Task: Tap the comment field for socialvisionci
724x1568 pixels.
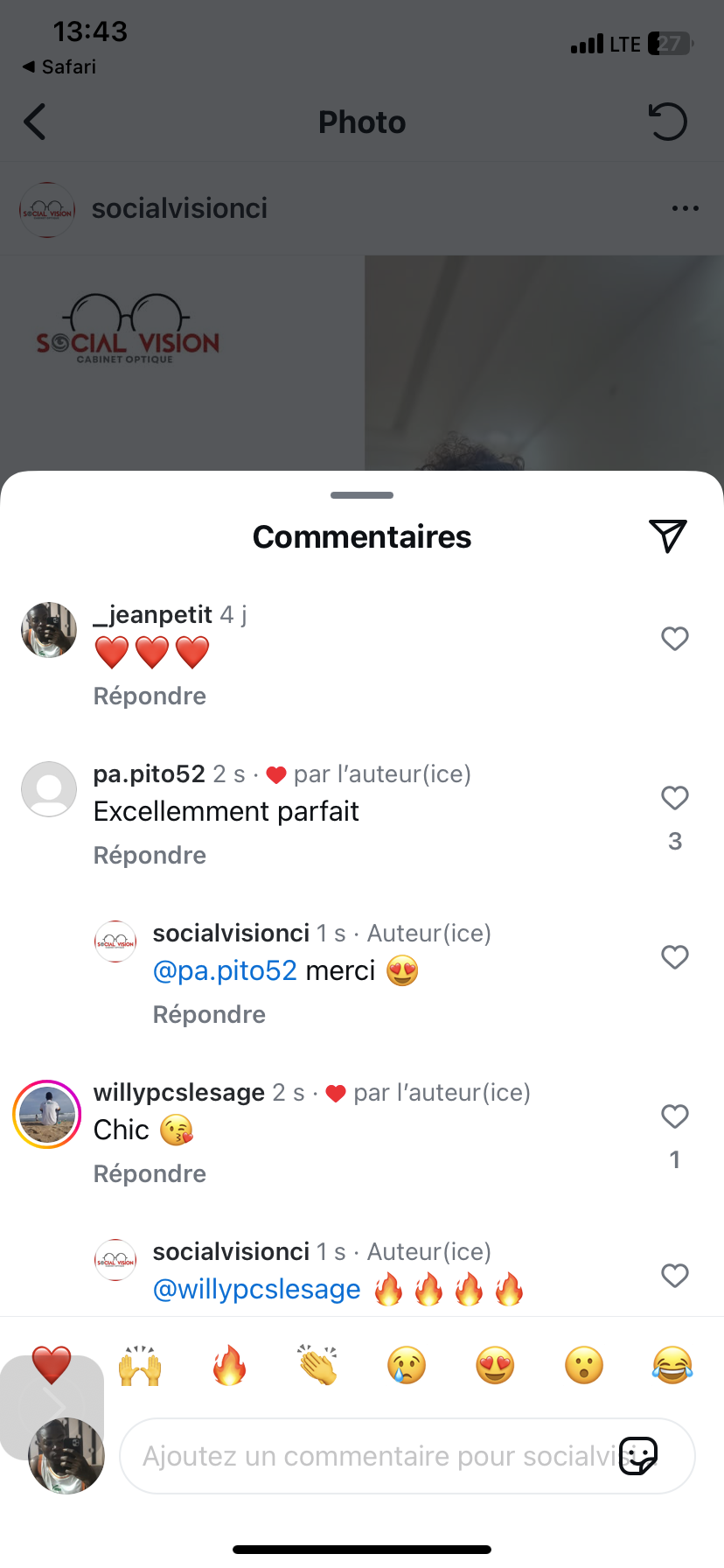Action: click(x=376, y=1456)
